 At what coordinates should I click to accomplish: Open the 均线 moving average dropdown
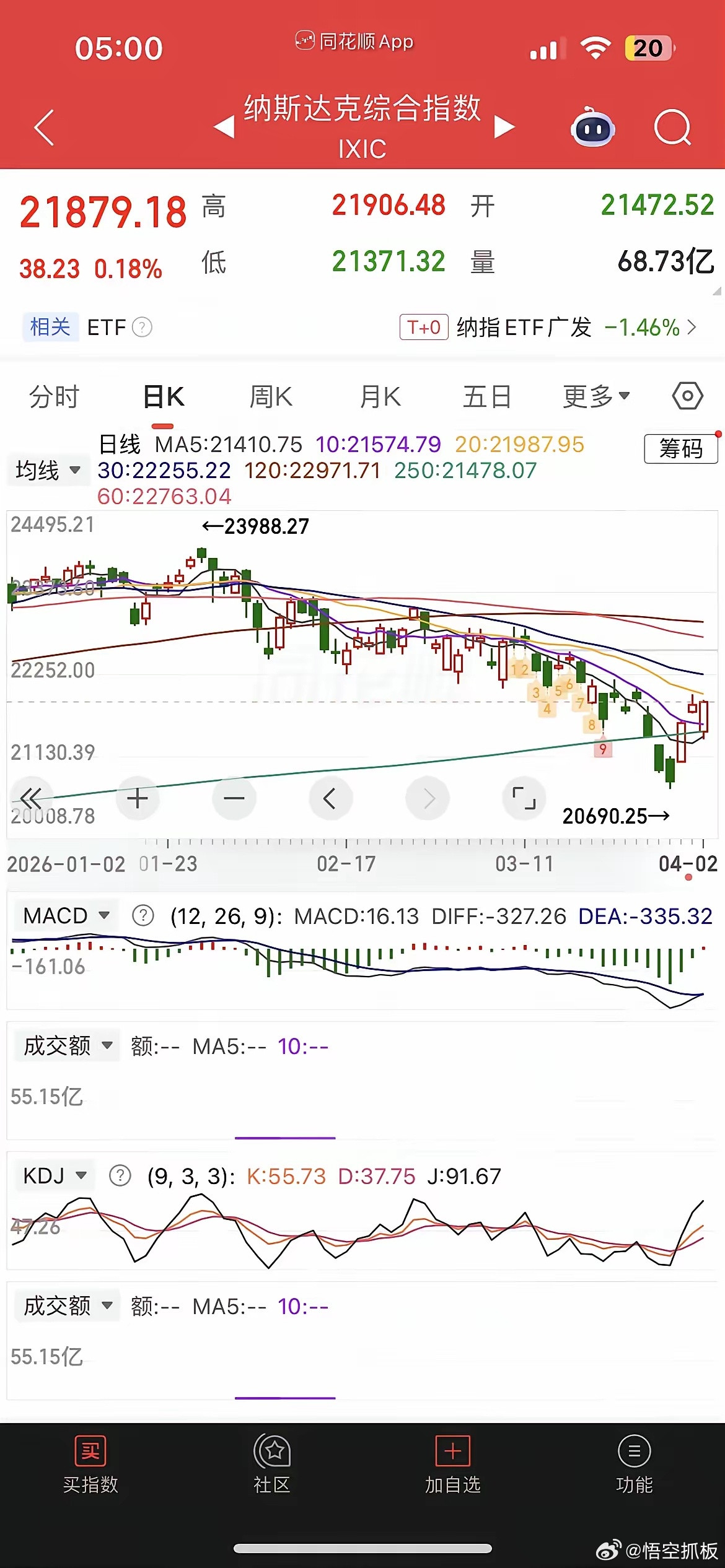[x=48, y=469]
